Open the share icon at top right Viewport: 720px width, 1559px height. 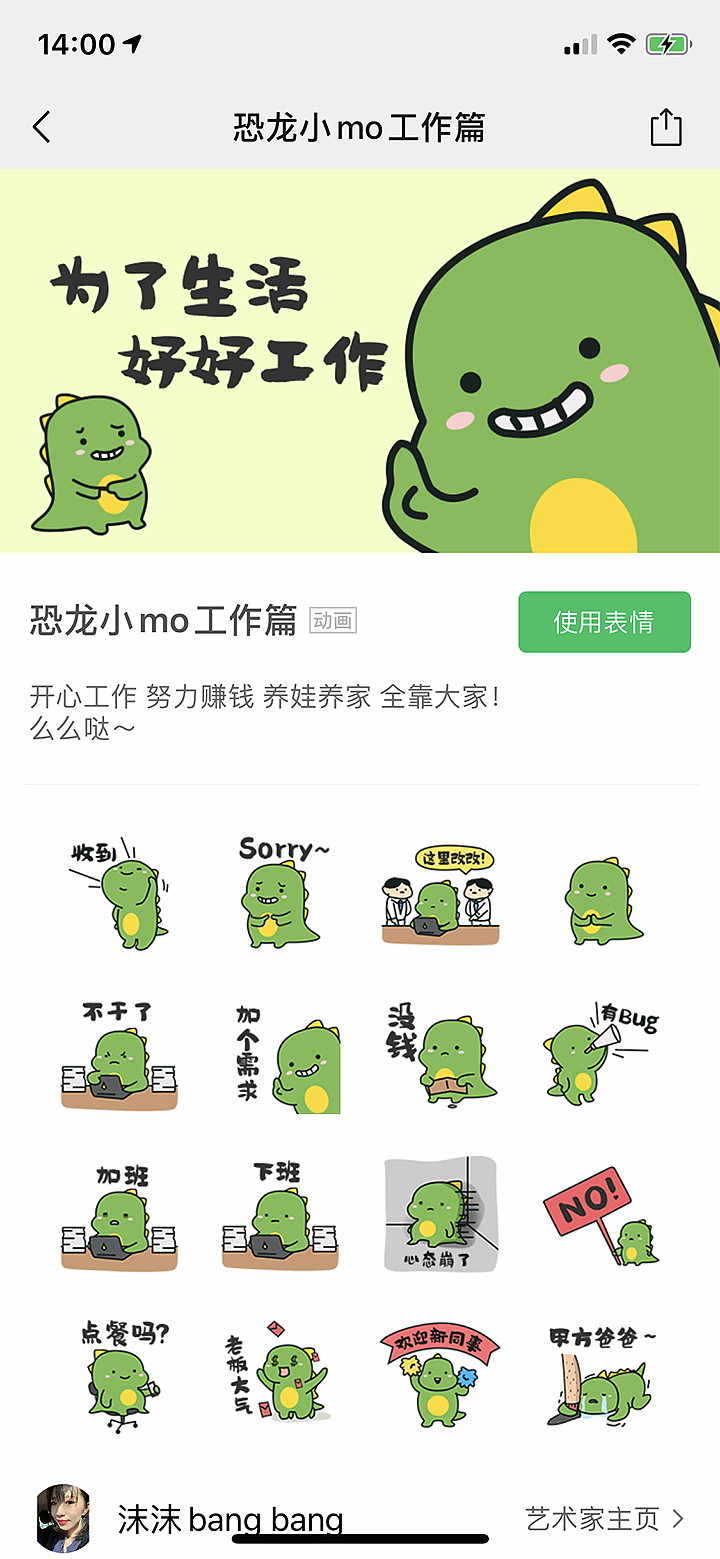pyautogui.click(x=666, y=128)
